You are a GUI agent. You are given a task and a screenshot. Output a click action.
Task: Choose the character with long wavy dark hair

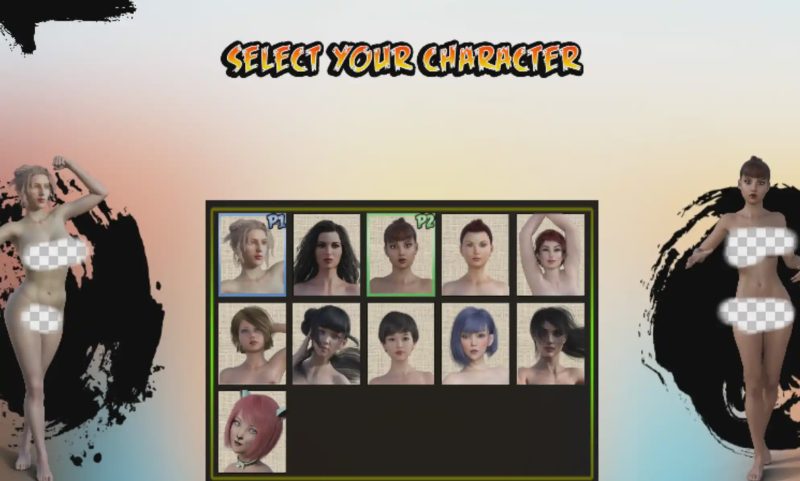[x=326, y=255]
